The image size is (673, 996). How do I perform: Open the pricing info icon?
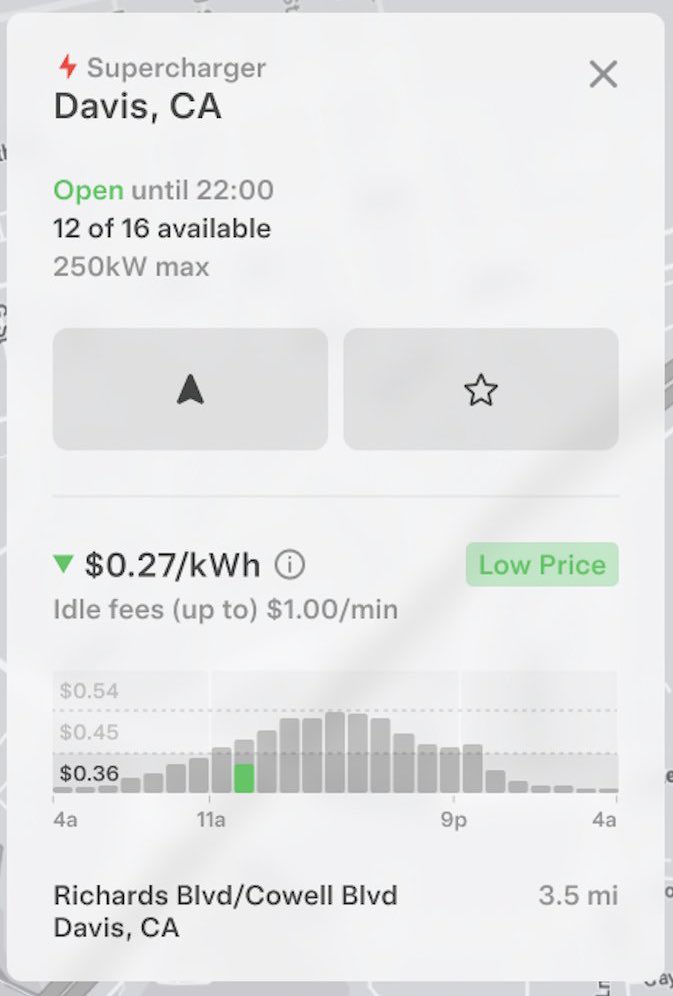tap(289, 566)
